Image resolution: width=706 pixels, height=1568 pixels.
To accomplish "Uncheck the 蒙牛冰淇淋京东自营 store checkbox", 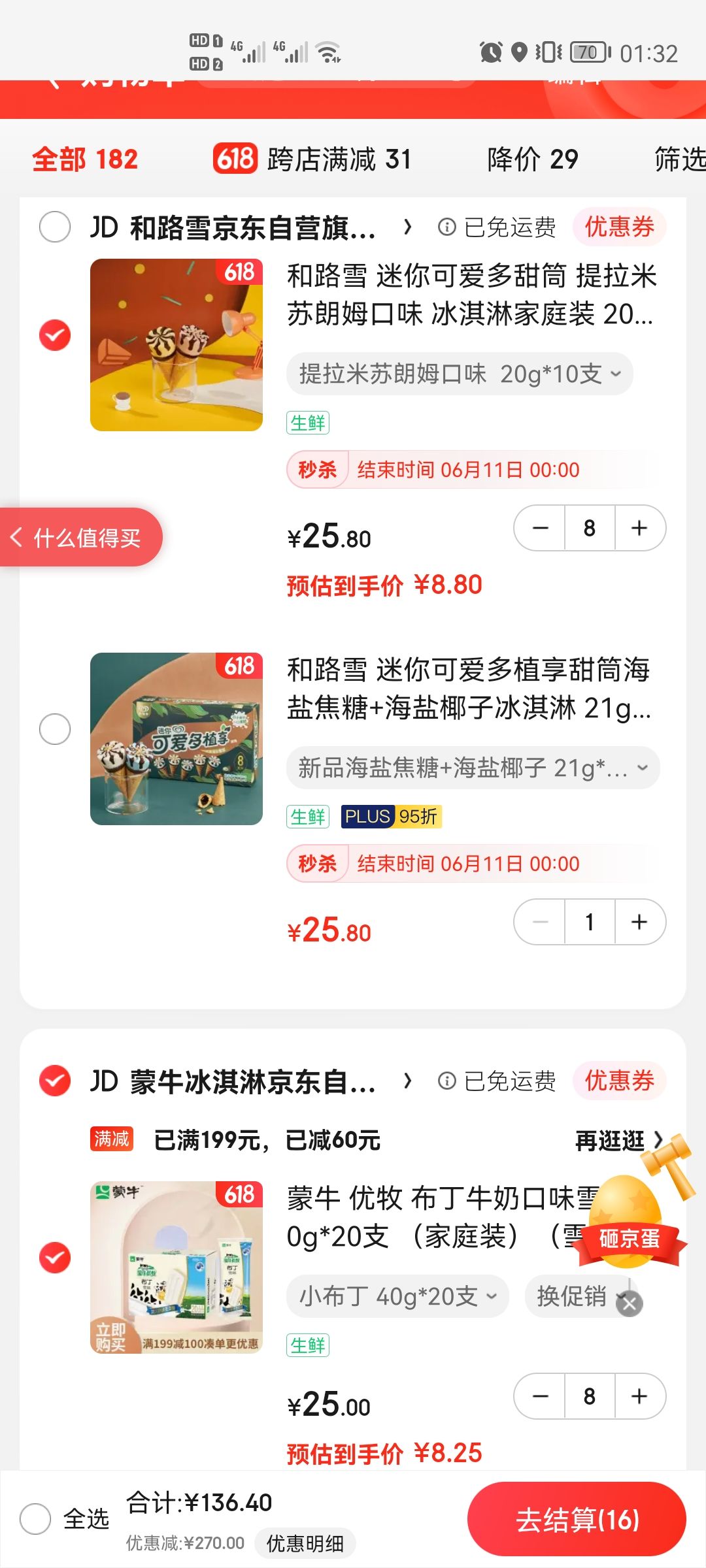I will 55,1081.
